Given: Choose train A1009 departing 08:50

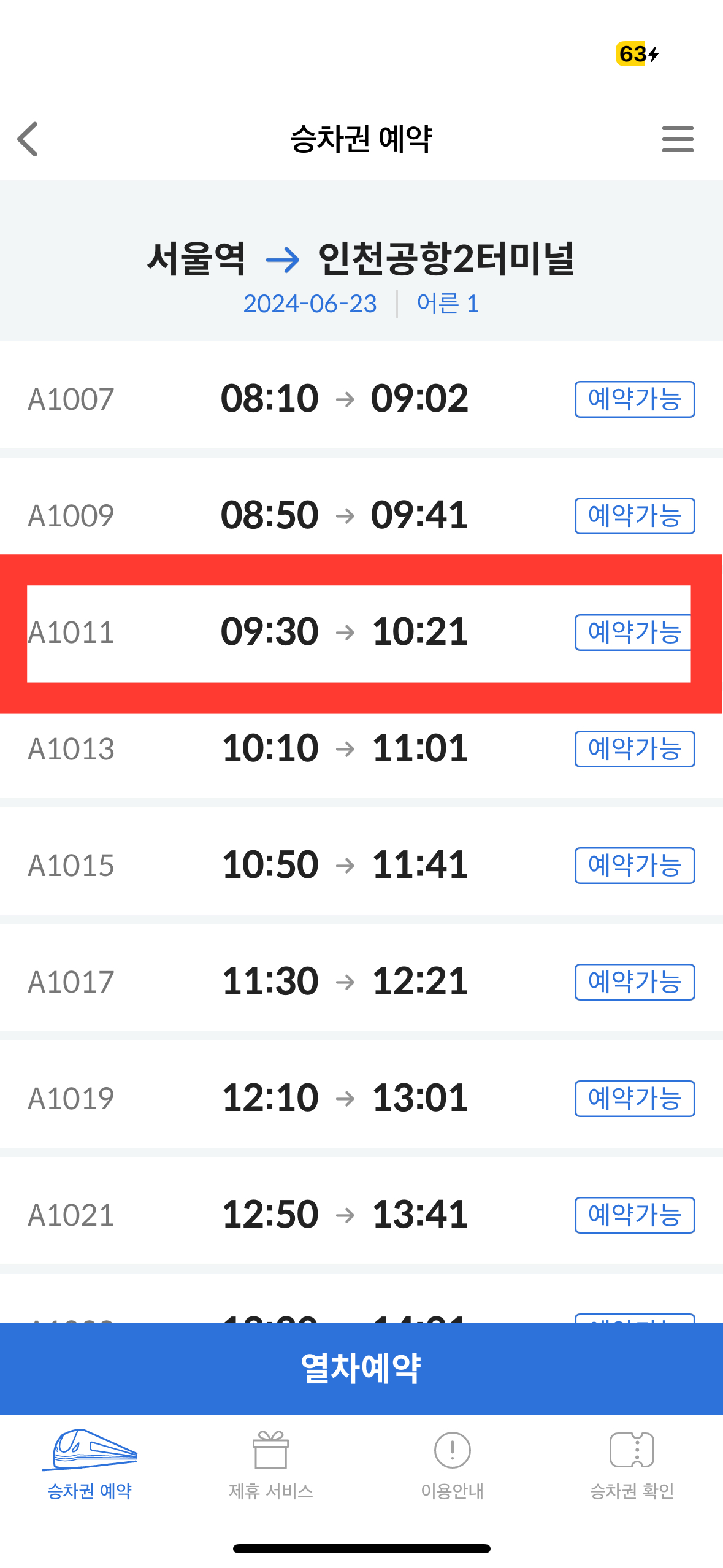Looking at the screenshot, I should (361, 515).
